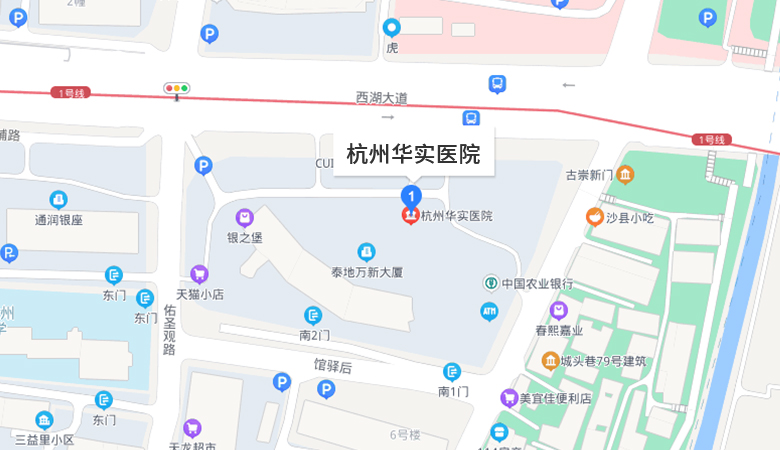Select the 泰地万新大厦 point of interest
780x450 pixels.
click(367, 251)
